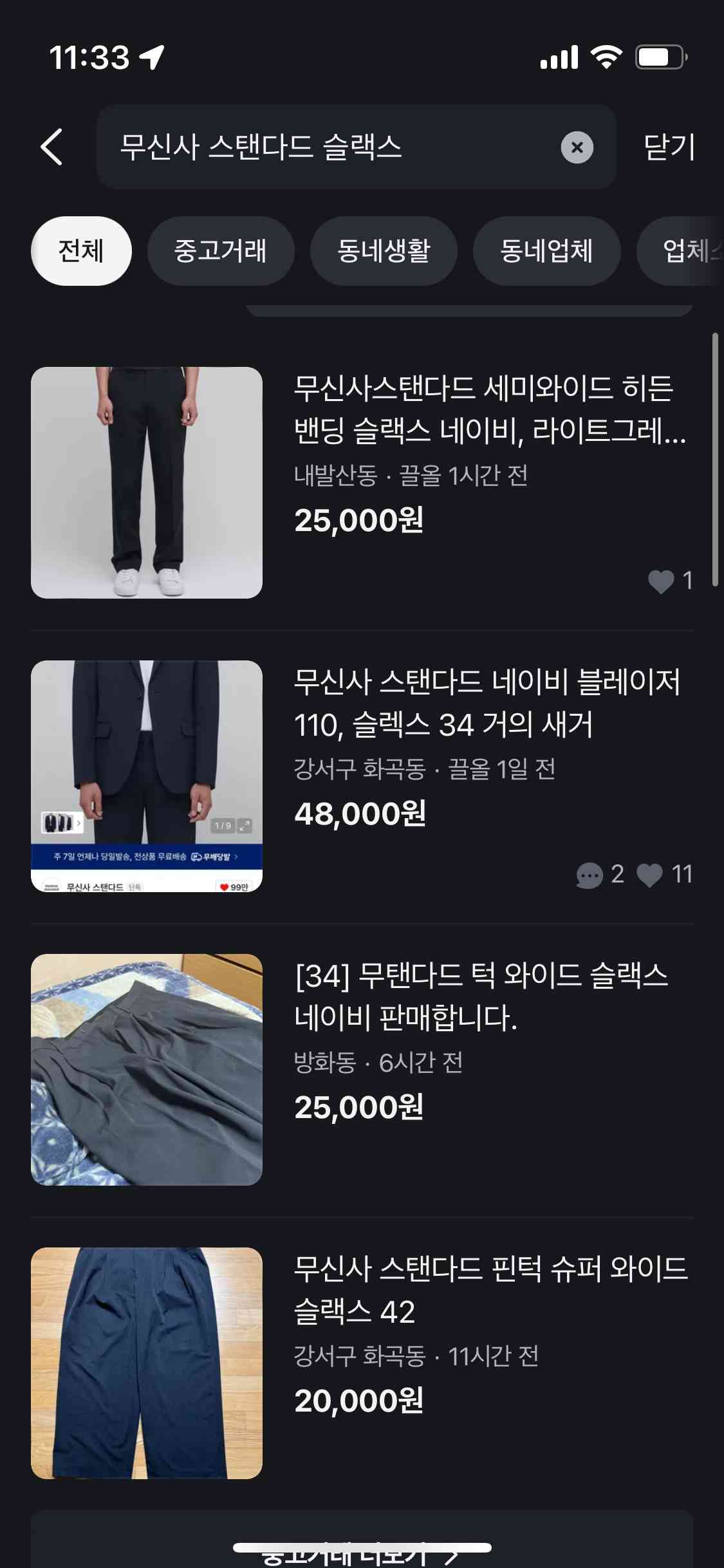This screenshot has height=1568, width=724.
Task: Tap 닫기 to close search
Action: tap(669, 147)
